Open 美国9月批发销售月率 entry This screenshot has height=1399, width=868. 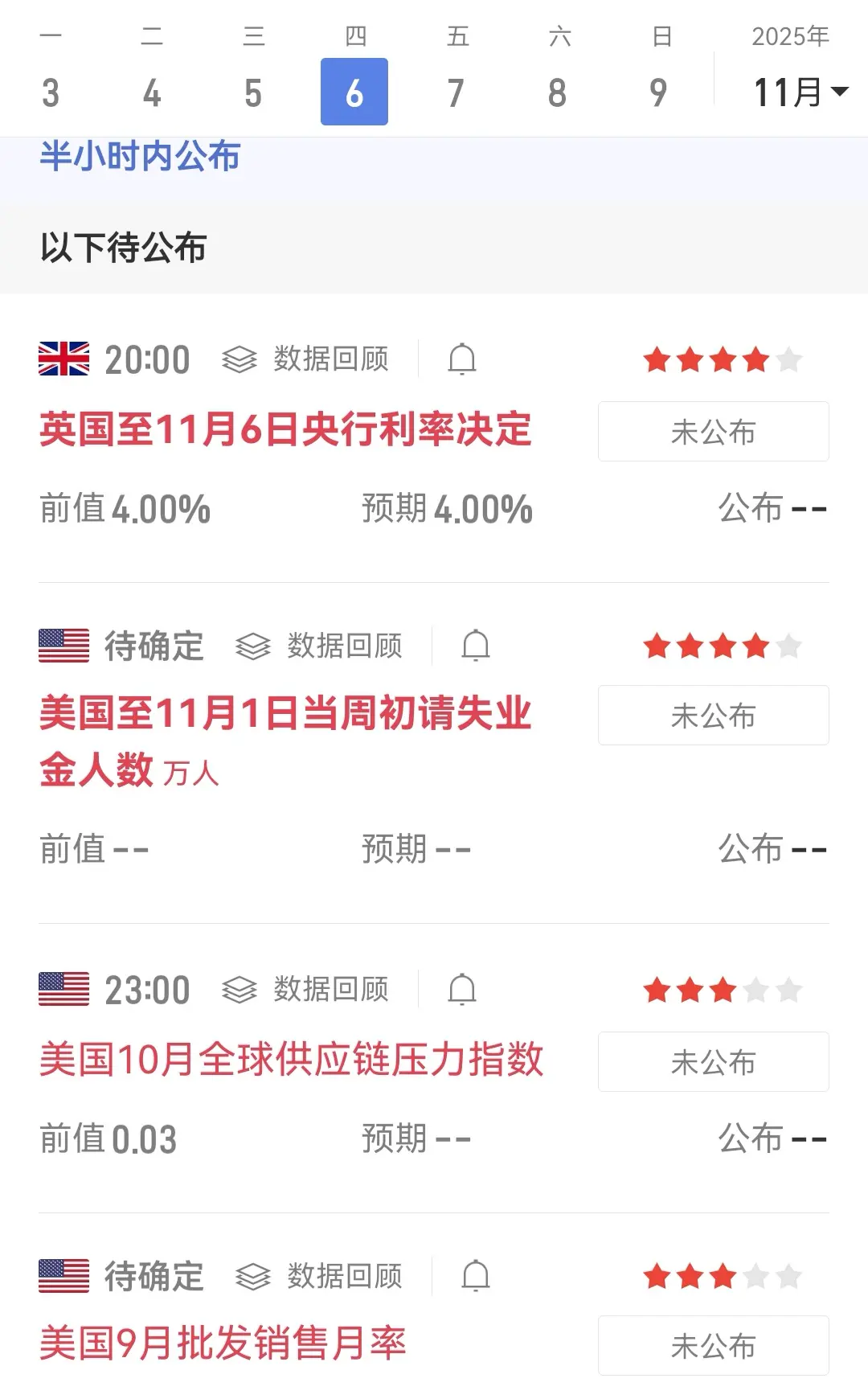(223, 1344)
